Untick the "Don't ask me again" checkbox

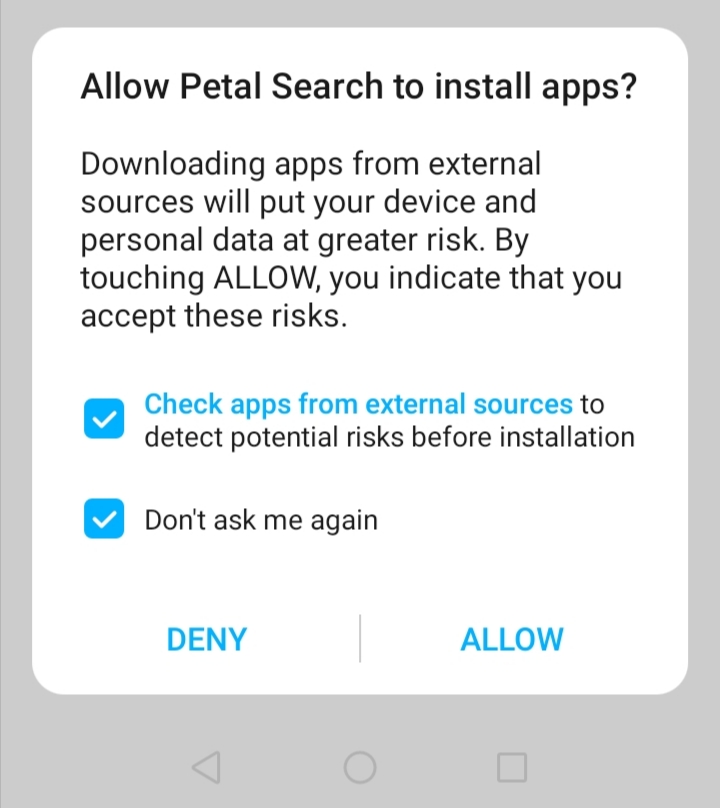tap(104, 519)
